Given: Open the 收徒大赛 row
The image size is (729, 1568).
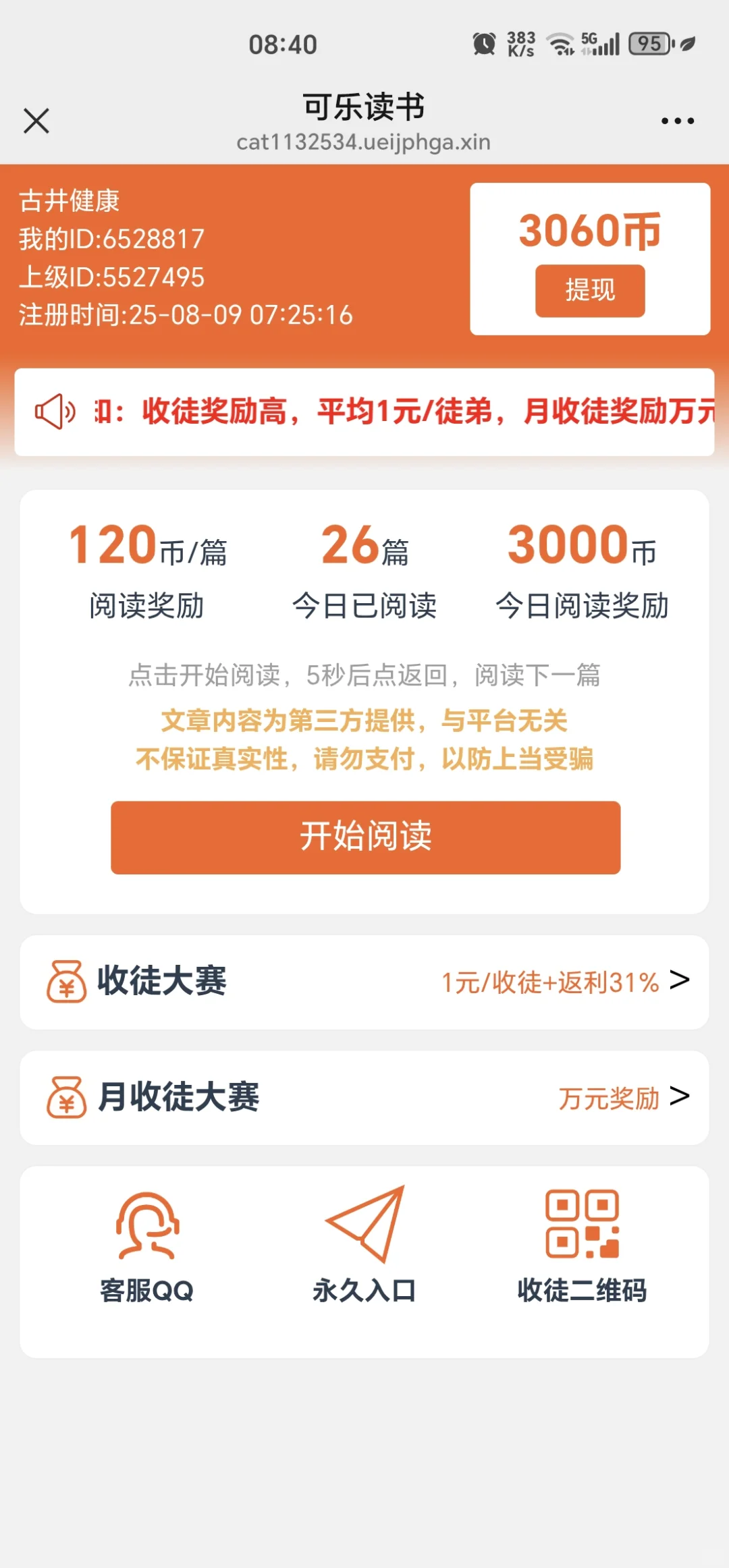Looking at the screenshot, I should click(364, 982).
